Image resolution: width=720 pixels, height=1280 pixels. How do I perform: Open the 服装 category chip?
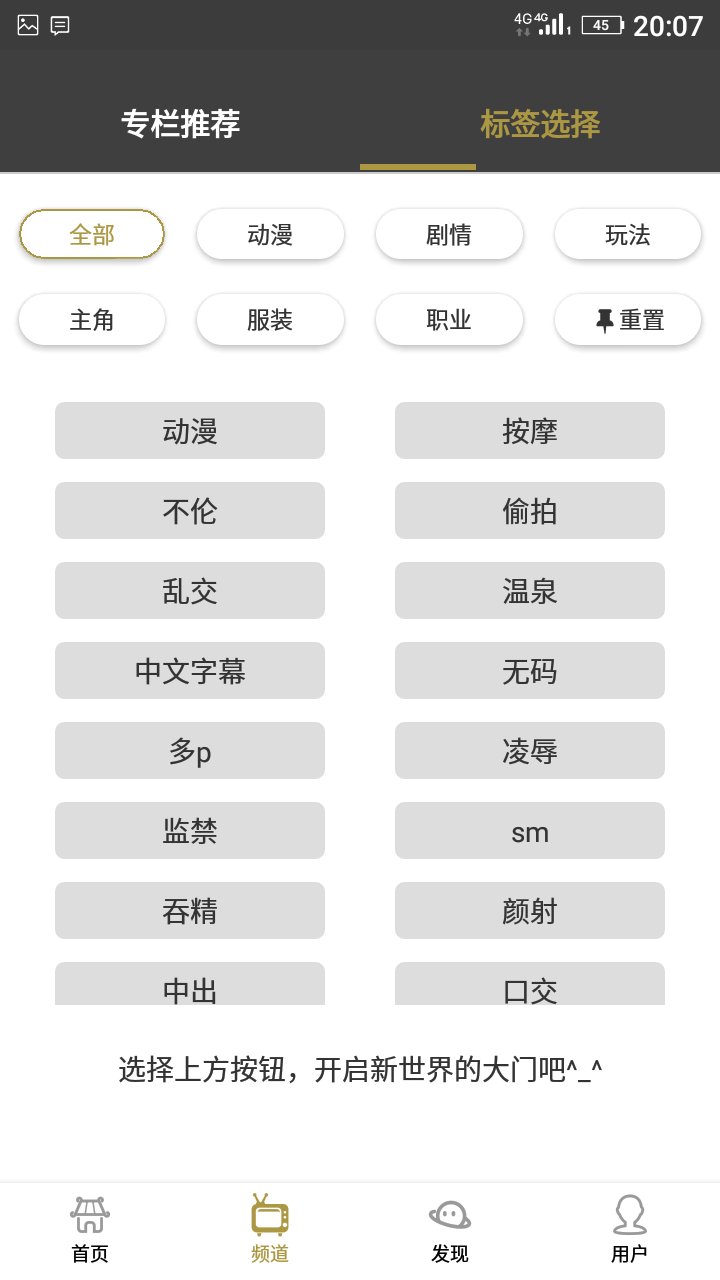270,319
